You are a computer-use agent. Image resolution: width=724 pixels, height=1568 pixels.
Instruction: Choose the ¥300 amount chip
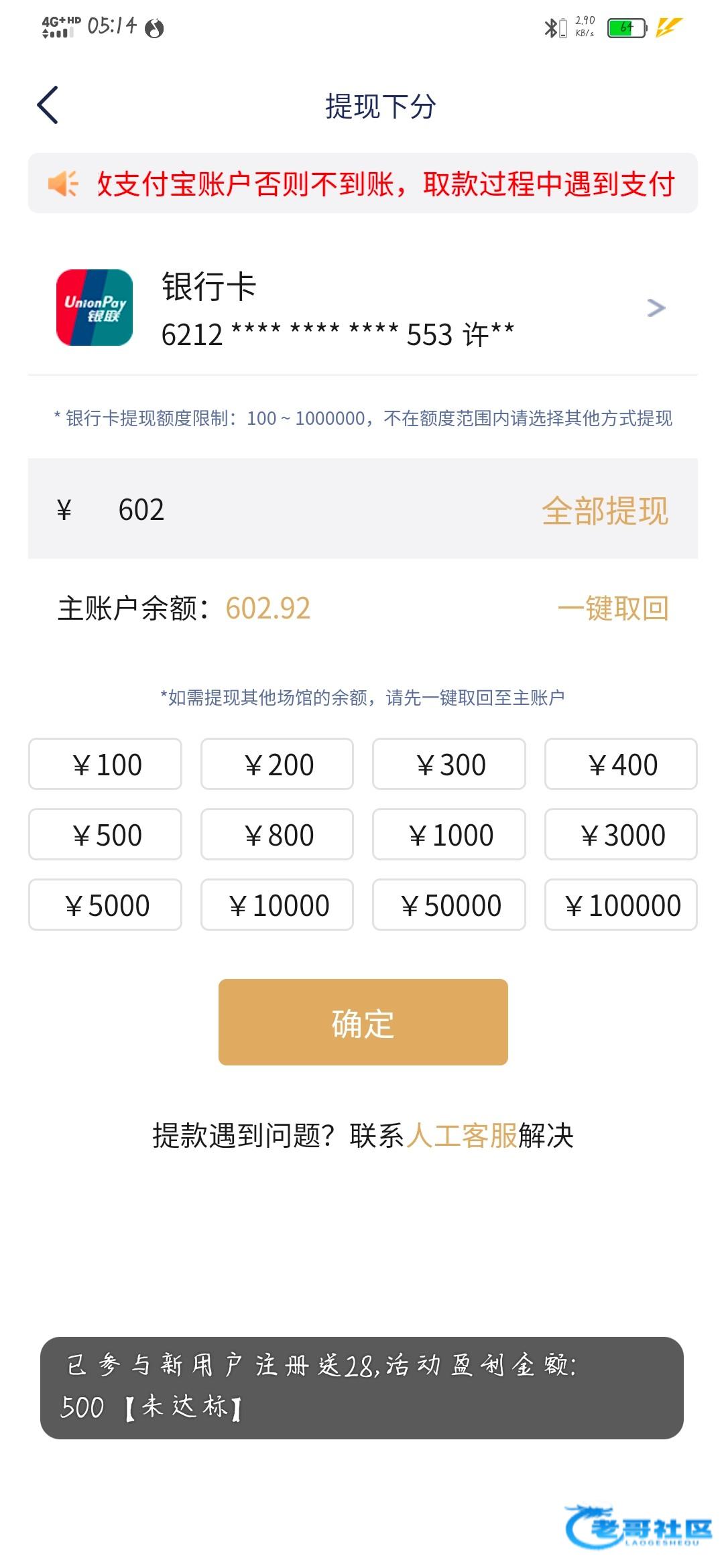[449, 765]
